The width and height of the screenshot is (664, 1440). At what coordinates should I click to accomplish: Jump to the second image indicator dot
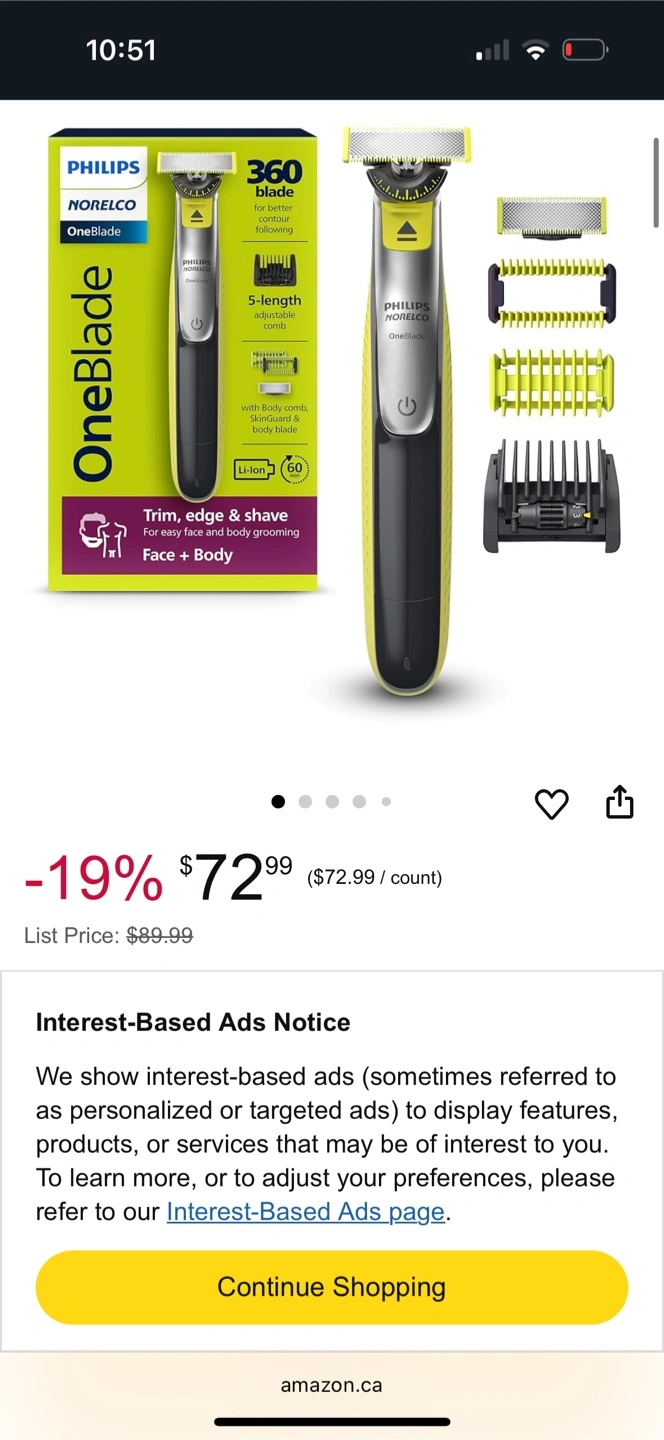305,801
